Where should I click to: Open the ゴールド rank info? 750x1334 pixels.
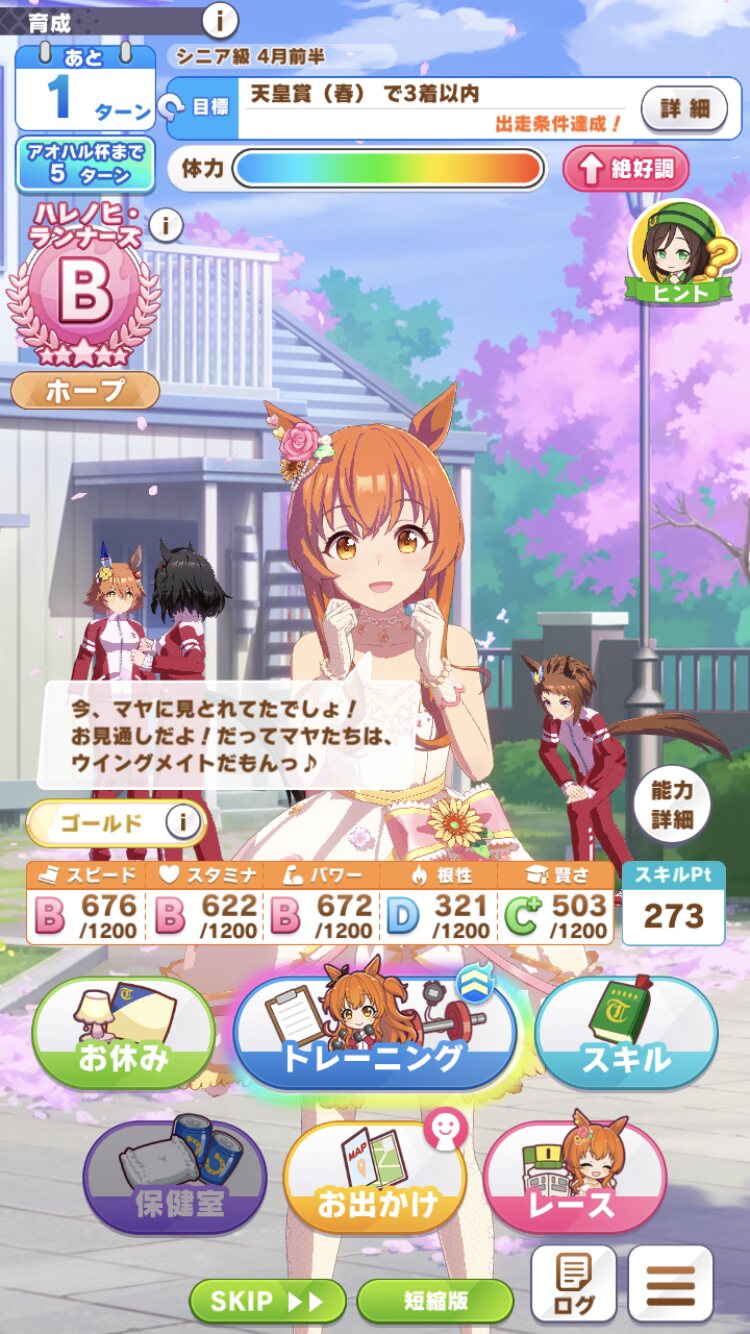click(x=182, y=823)
